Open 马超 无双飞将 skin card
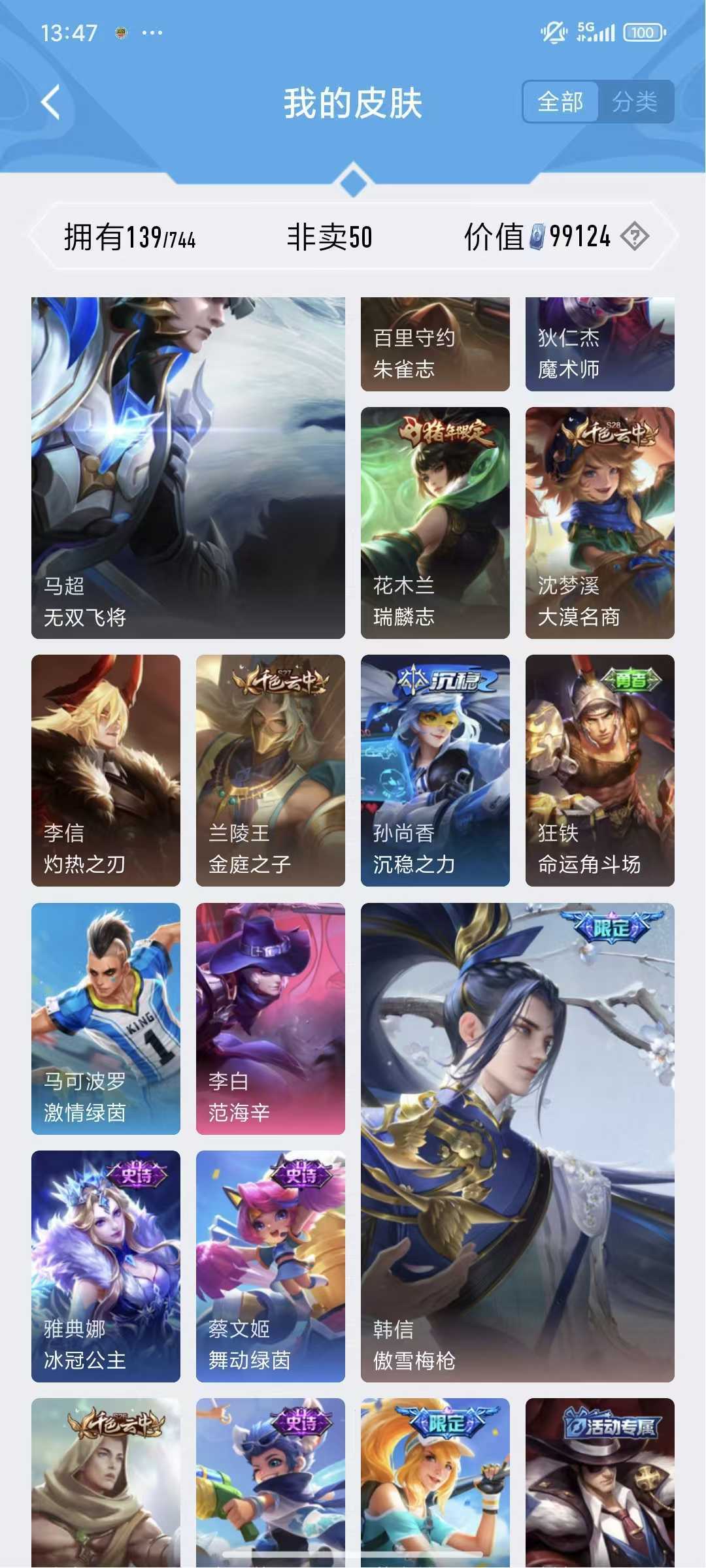This screenshot has width=706, height=1568. 188,468
